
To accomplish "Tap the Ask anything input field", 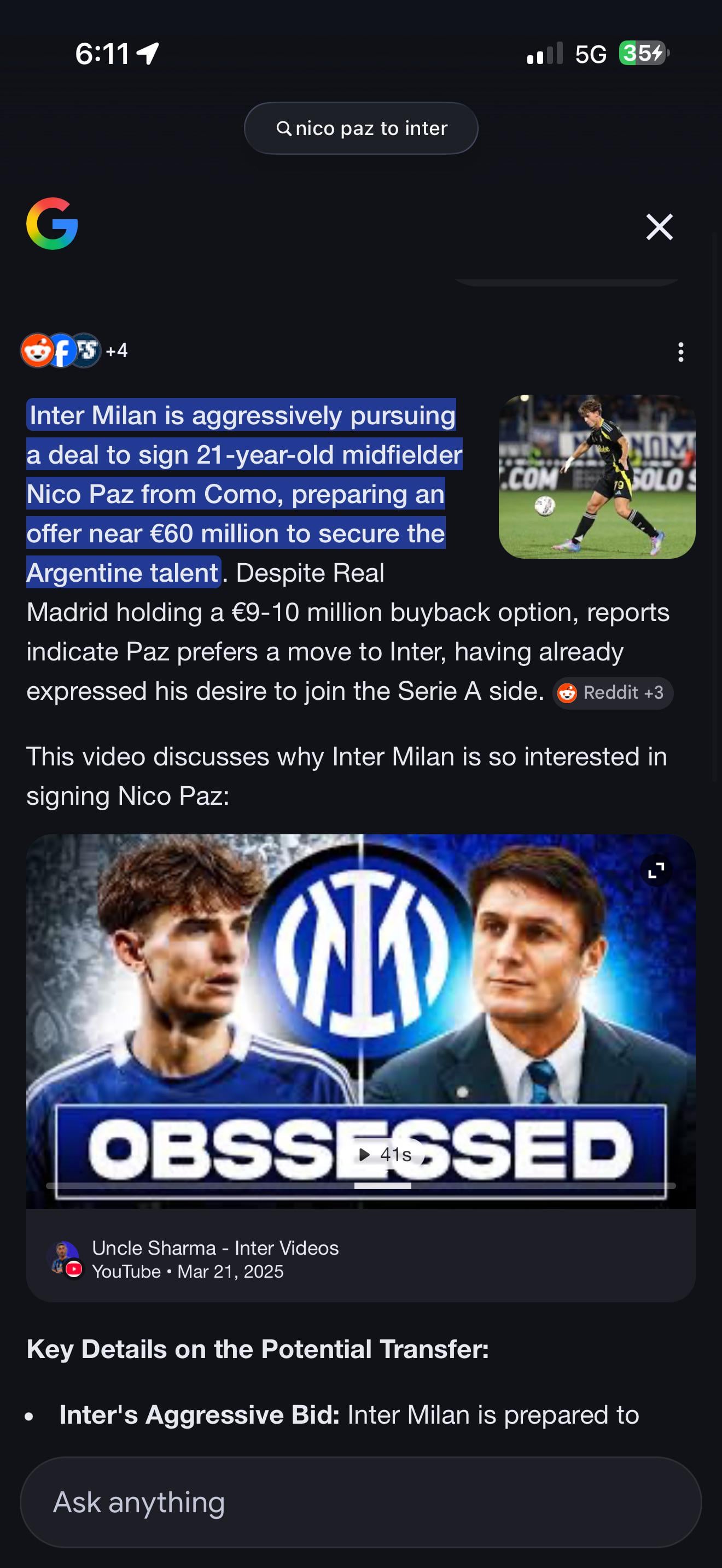I will [x=360, y=1502].
